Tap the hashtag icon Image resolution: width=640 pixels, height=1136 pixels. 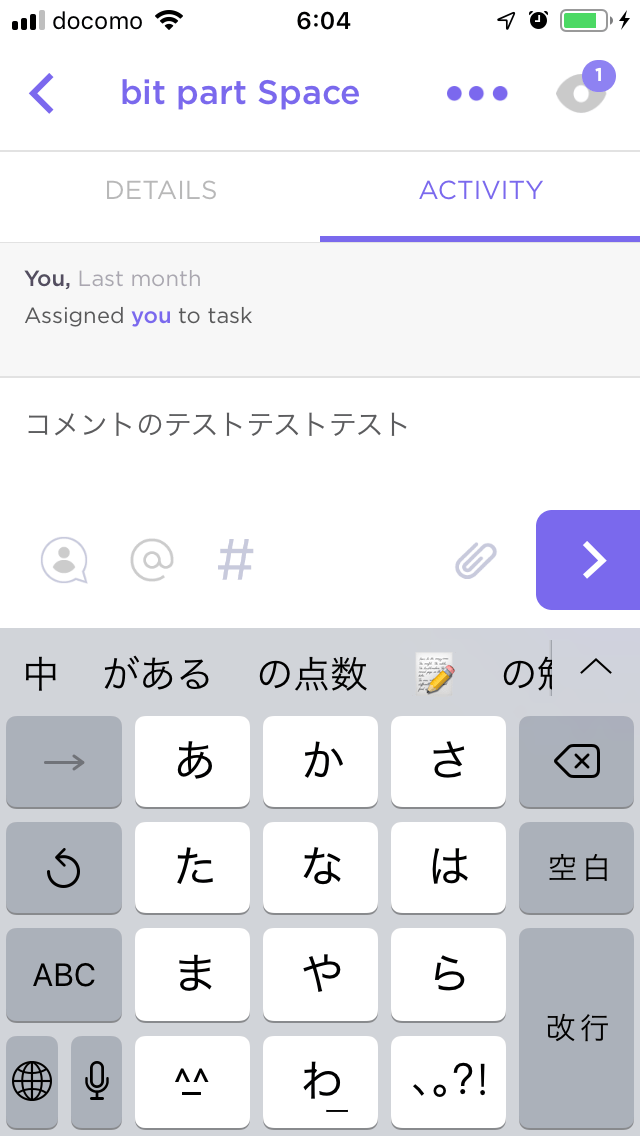(236, 560)
